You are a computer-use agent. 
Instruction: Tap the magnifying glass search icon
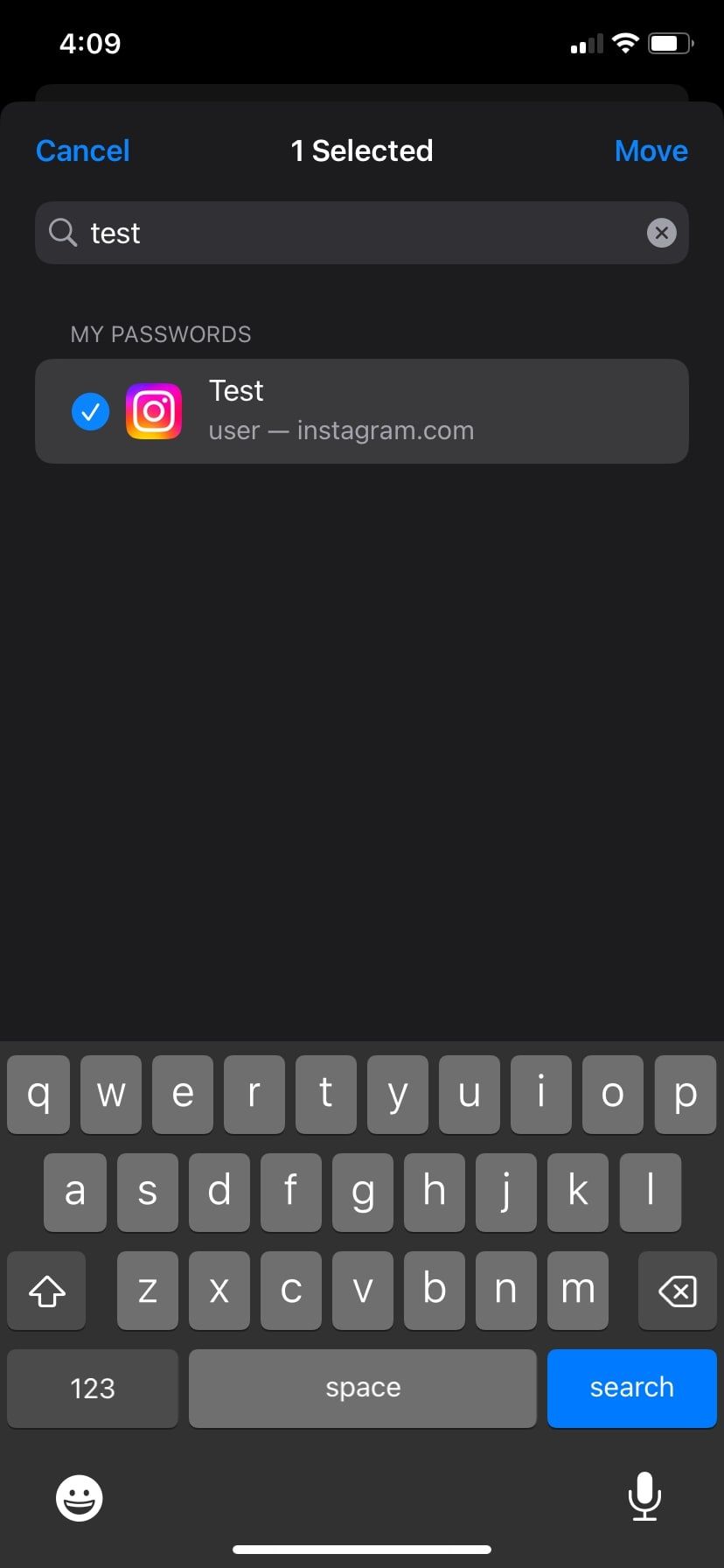coord(61,233)
